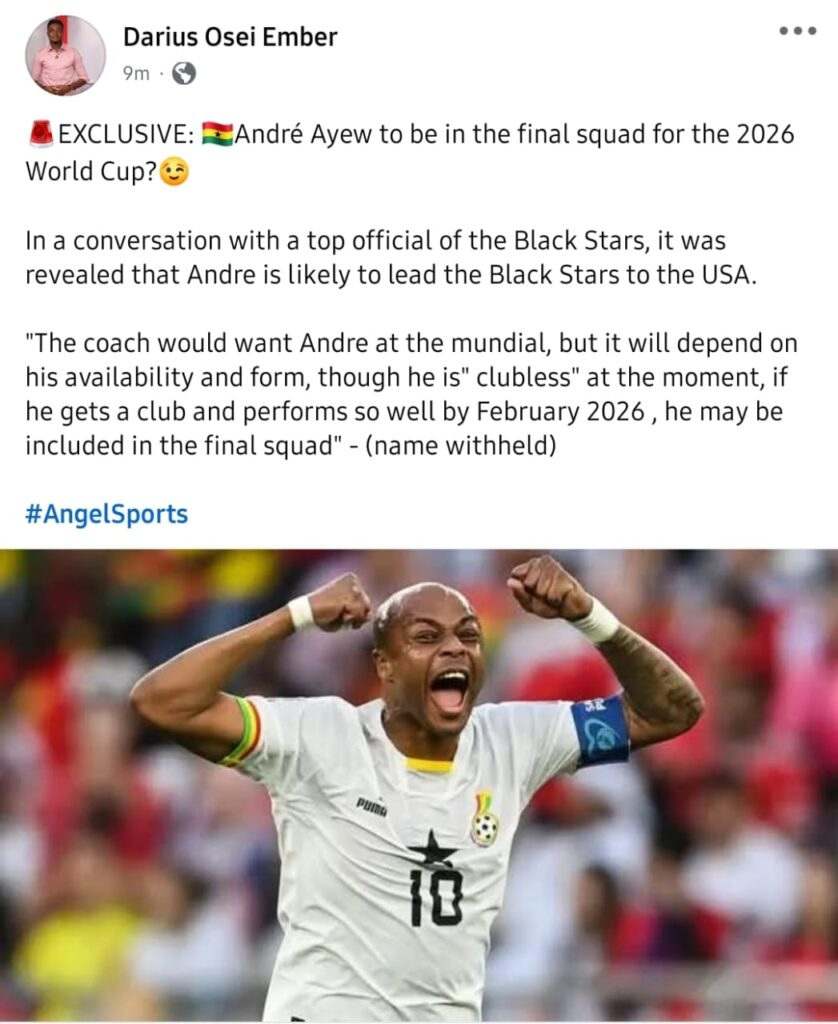Open the #AngelSports hashtag
This screenshot has height=1024, width=838.
pyautogui.click(x=106, y=515)
